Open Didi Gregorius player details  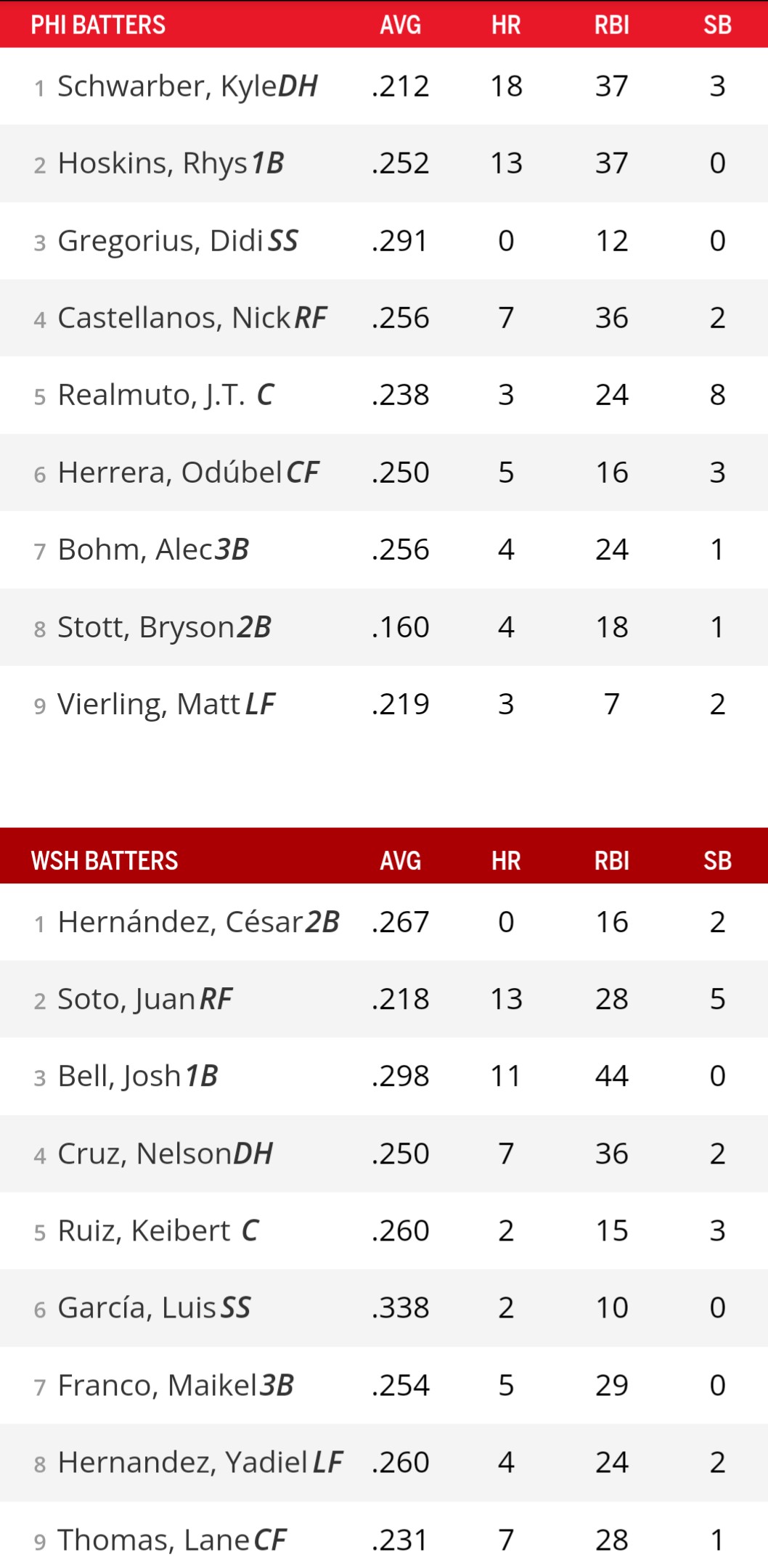point(178,241)
